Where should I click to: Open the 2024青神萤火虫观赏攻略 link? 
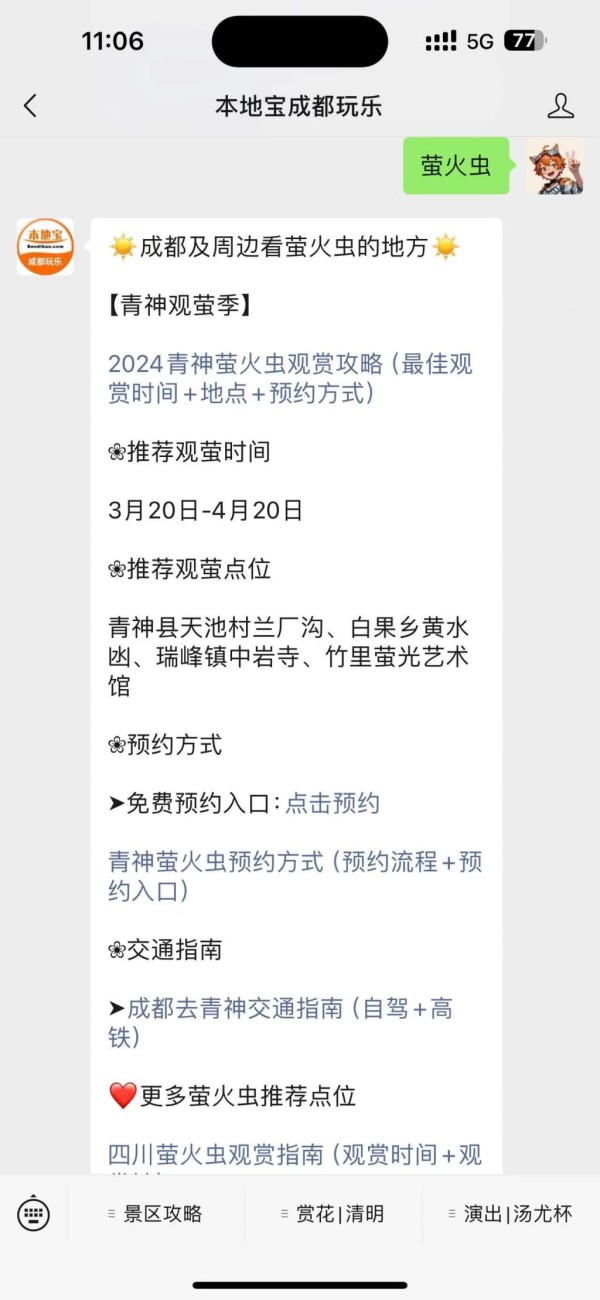click(x=290, y=378)
